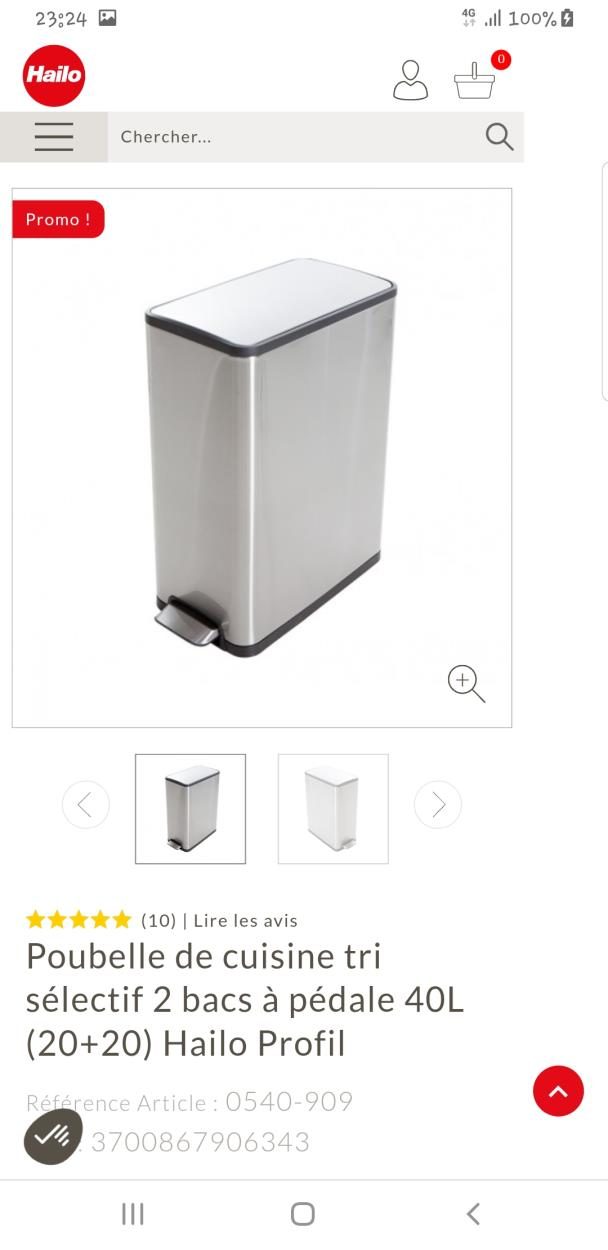Select the white bin thumbnail

tap(333, 808)
